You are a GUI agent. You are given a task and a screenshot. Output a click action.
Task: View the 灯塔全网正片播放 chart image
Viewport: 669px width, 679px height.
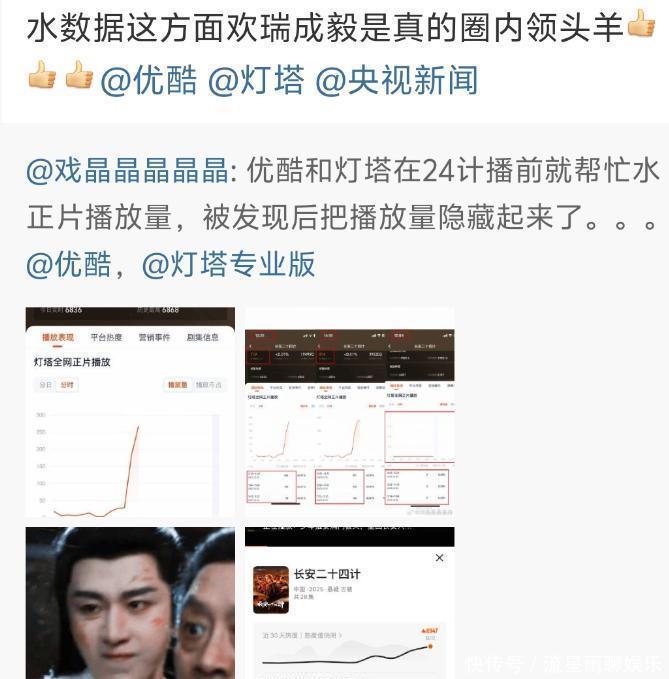click(130, 412)
